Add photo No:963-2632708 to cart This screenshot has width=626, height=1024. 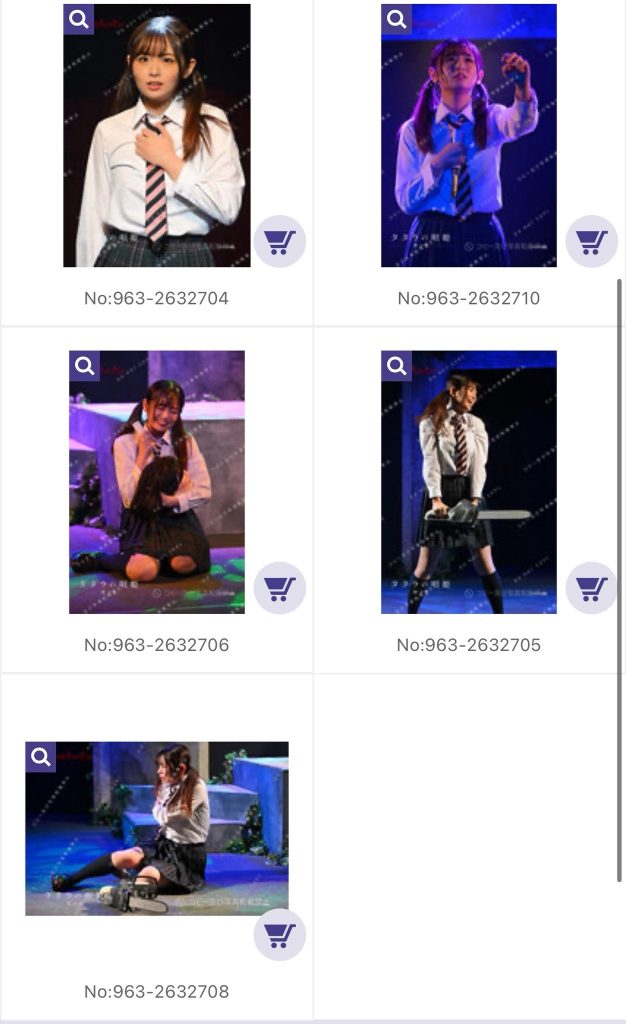click(x=279, y=935)
